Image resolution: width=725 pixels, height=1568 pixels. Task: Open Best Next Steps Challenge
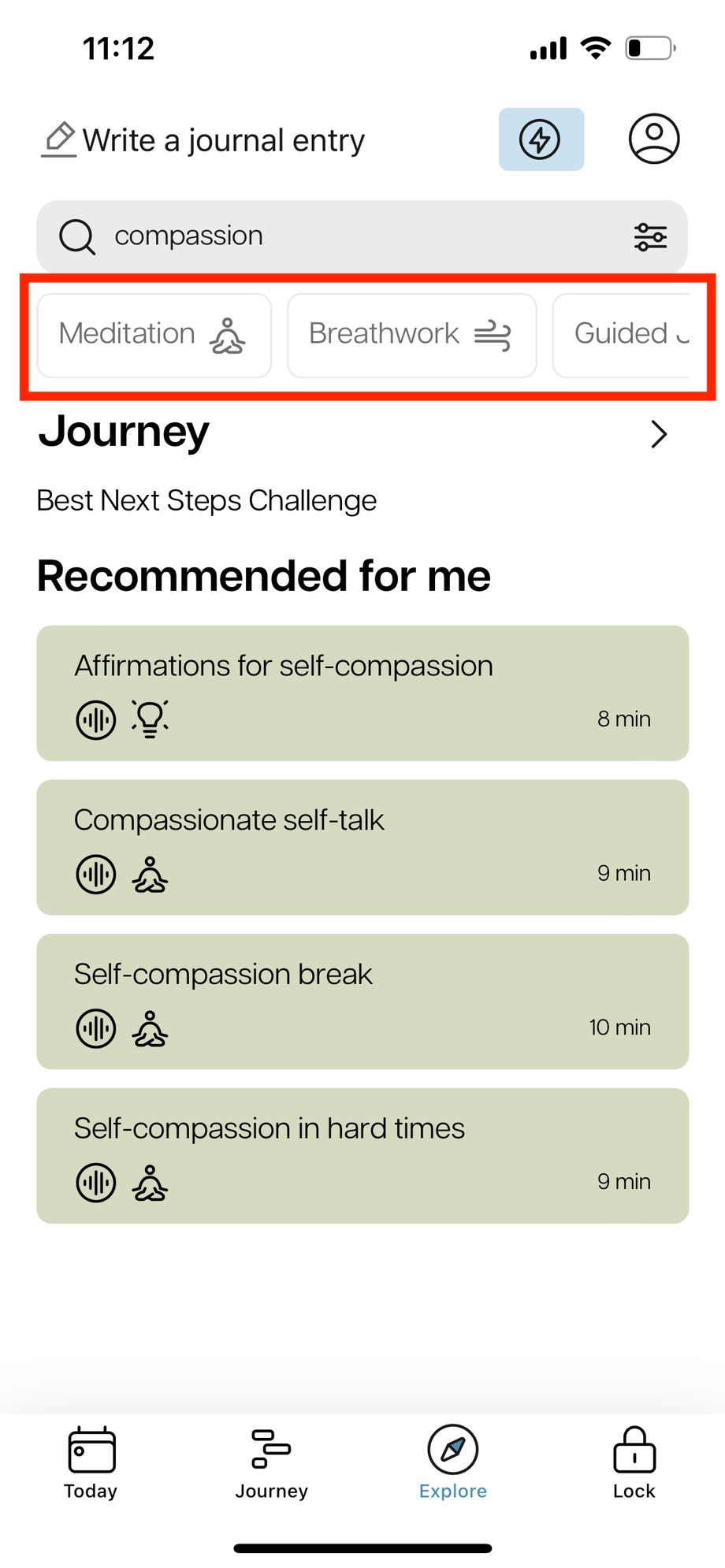pos(206,500)
